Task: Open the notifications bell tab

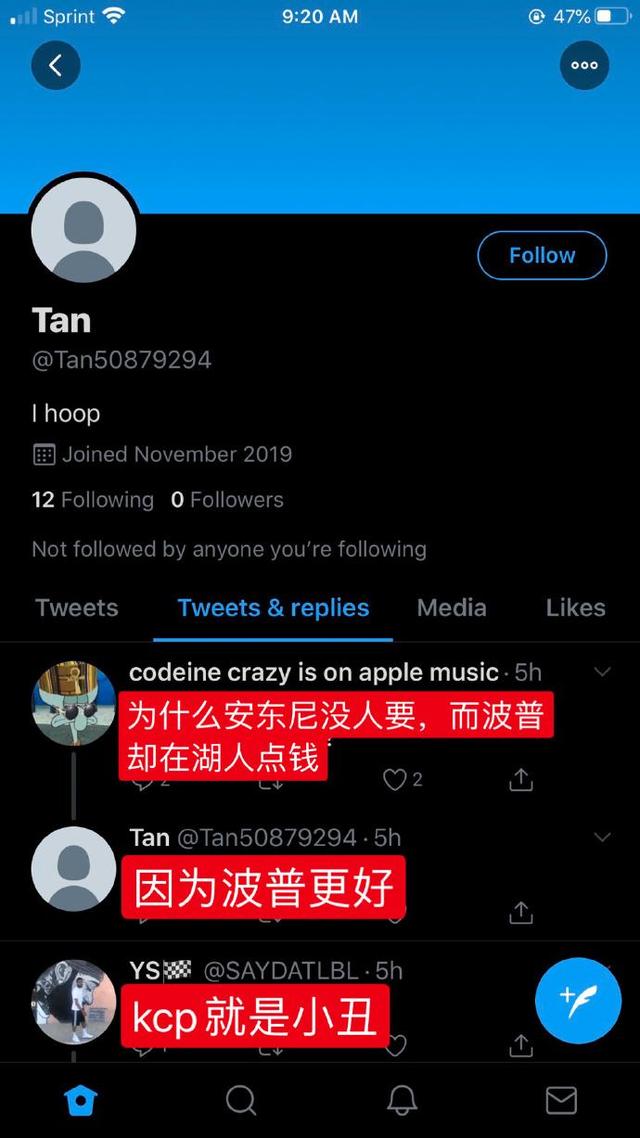Action: 402,1100
